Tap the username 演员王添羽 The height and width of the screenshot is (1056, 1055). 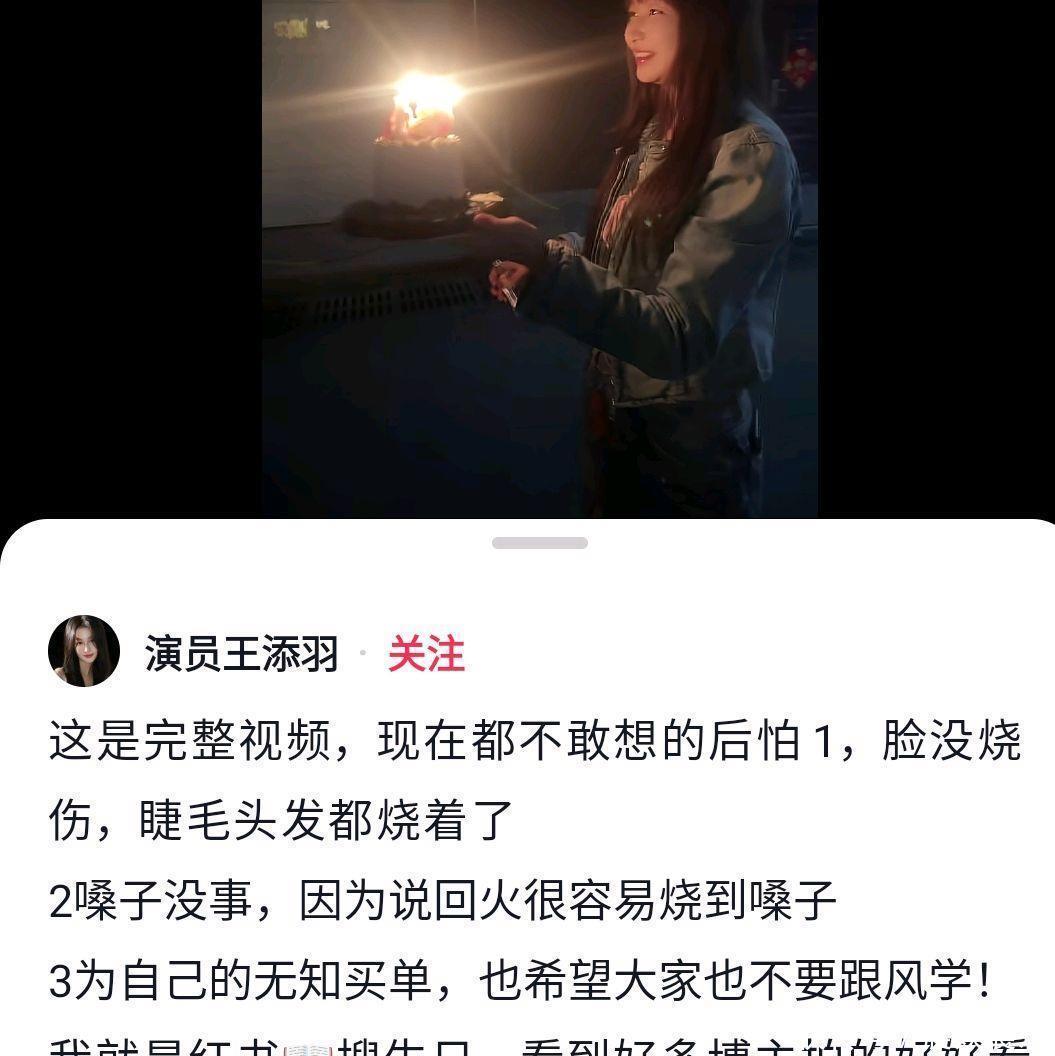click(241, 655)
